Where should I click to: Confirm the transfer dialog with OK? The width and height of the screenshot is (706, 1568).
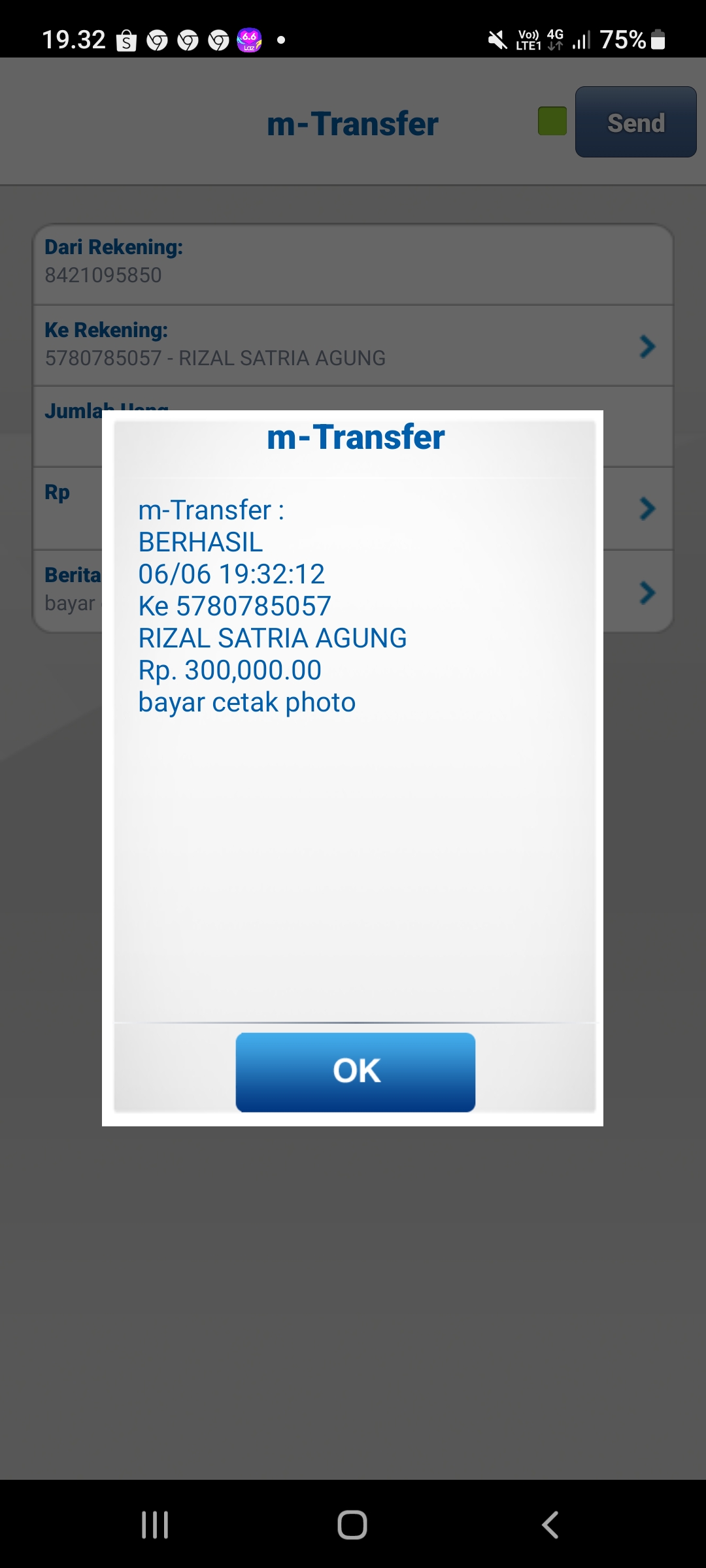tap(355, 1071)
